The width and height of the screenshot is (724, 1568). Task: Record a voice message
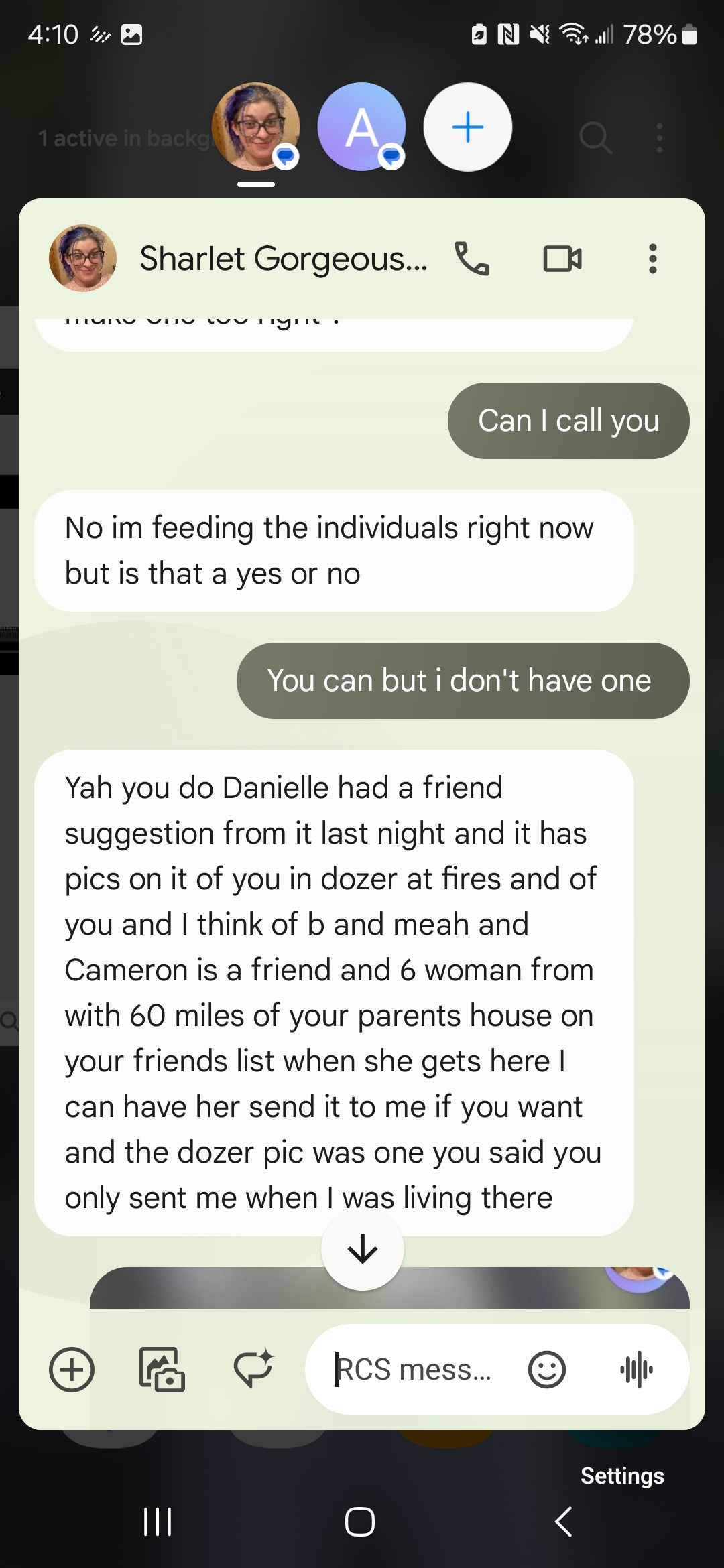coord(636,1370)
